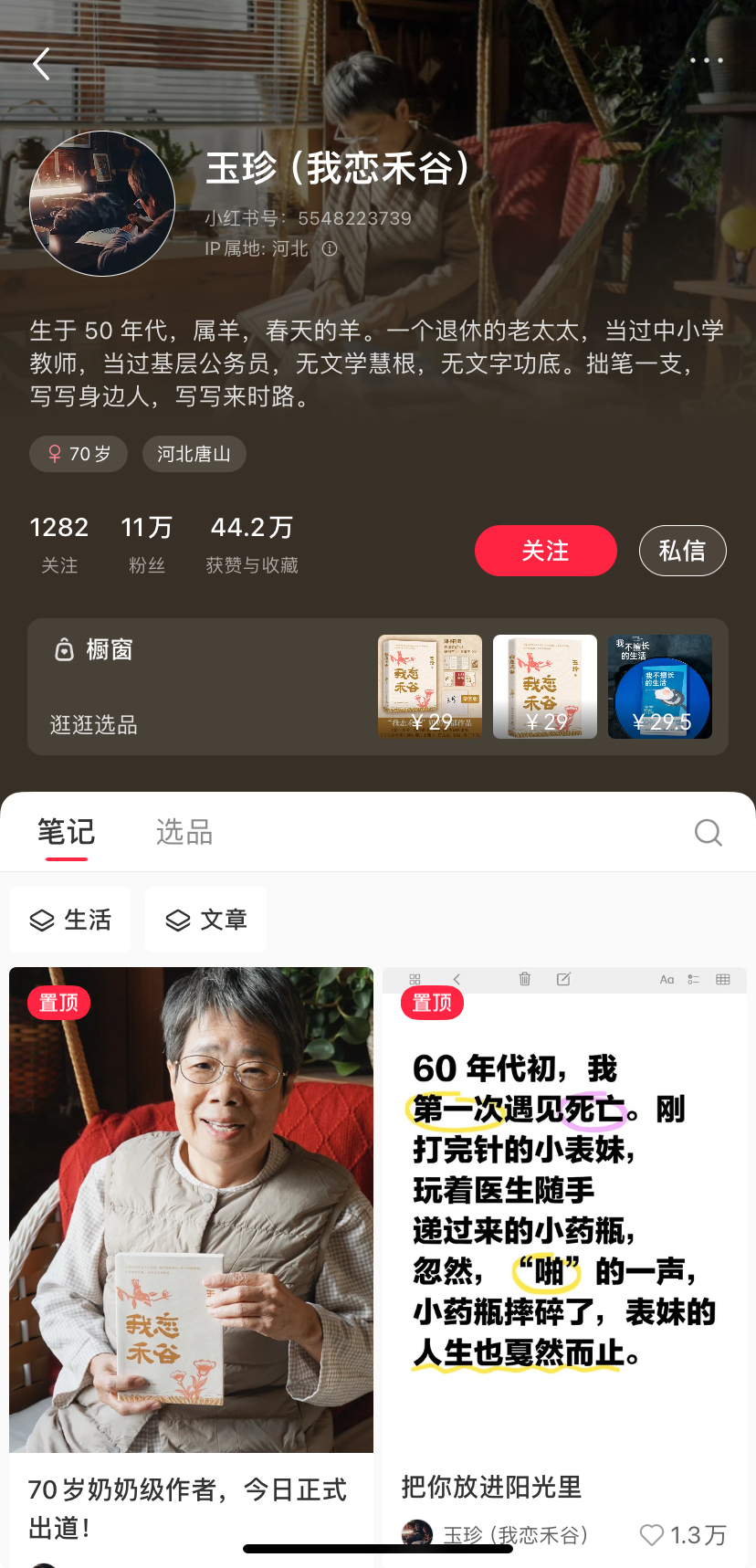The image size is (756, 1568).
Task: Search within this user's notes
Action: pyautogui.click(x=708, y=832)
